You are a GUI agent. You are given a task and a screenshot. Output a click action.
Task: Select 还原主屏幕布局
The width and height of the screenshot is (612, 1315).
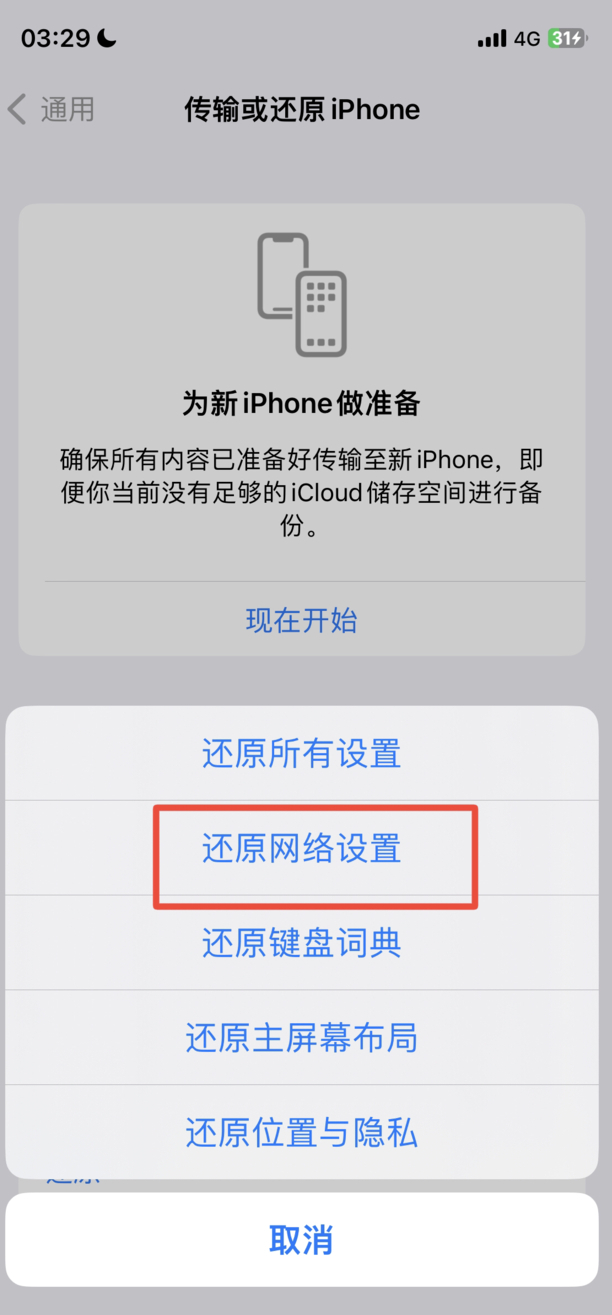click(302, 1038)
